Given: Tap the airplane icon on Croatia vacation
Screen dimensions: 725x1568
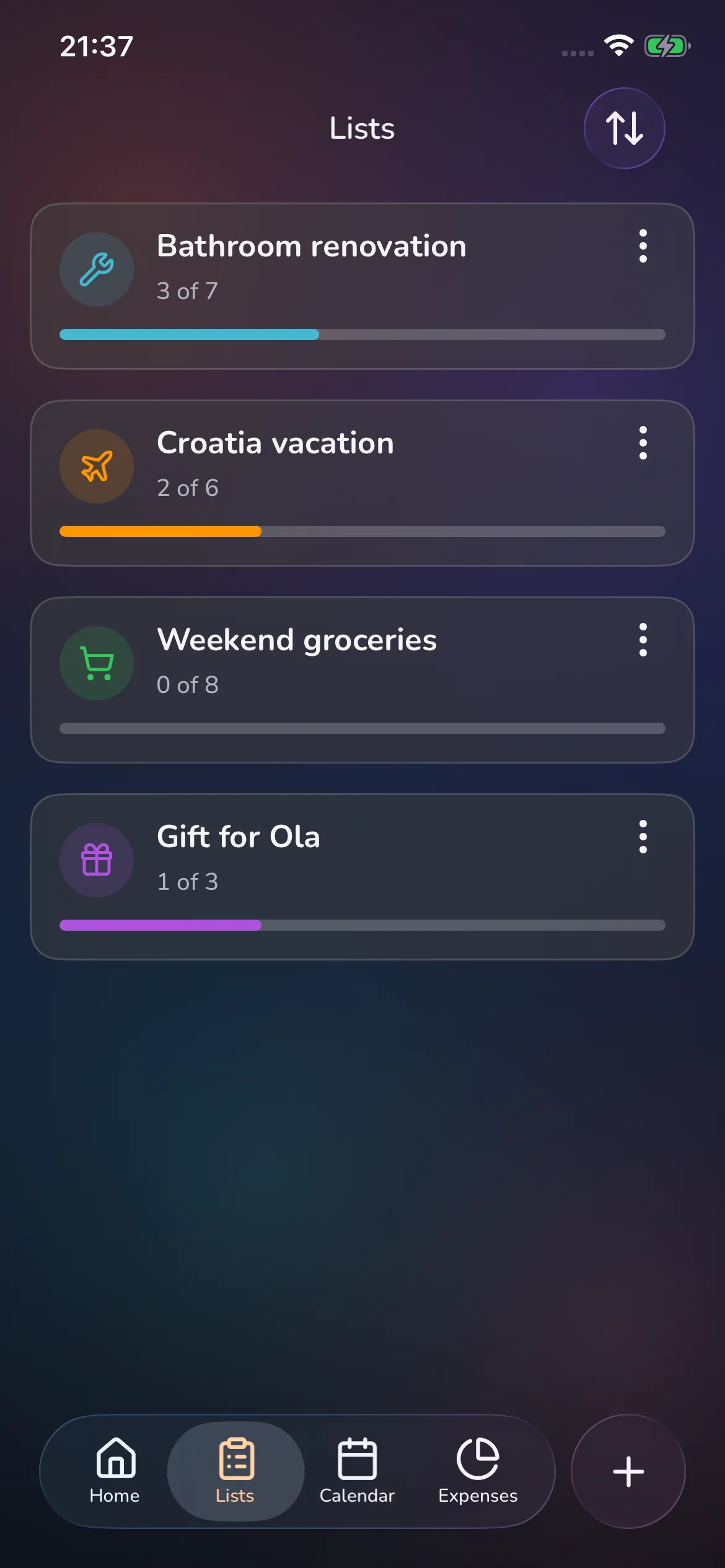Looking at the screenshot, I should [x=96, y=466].
